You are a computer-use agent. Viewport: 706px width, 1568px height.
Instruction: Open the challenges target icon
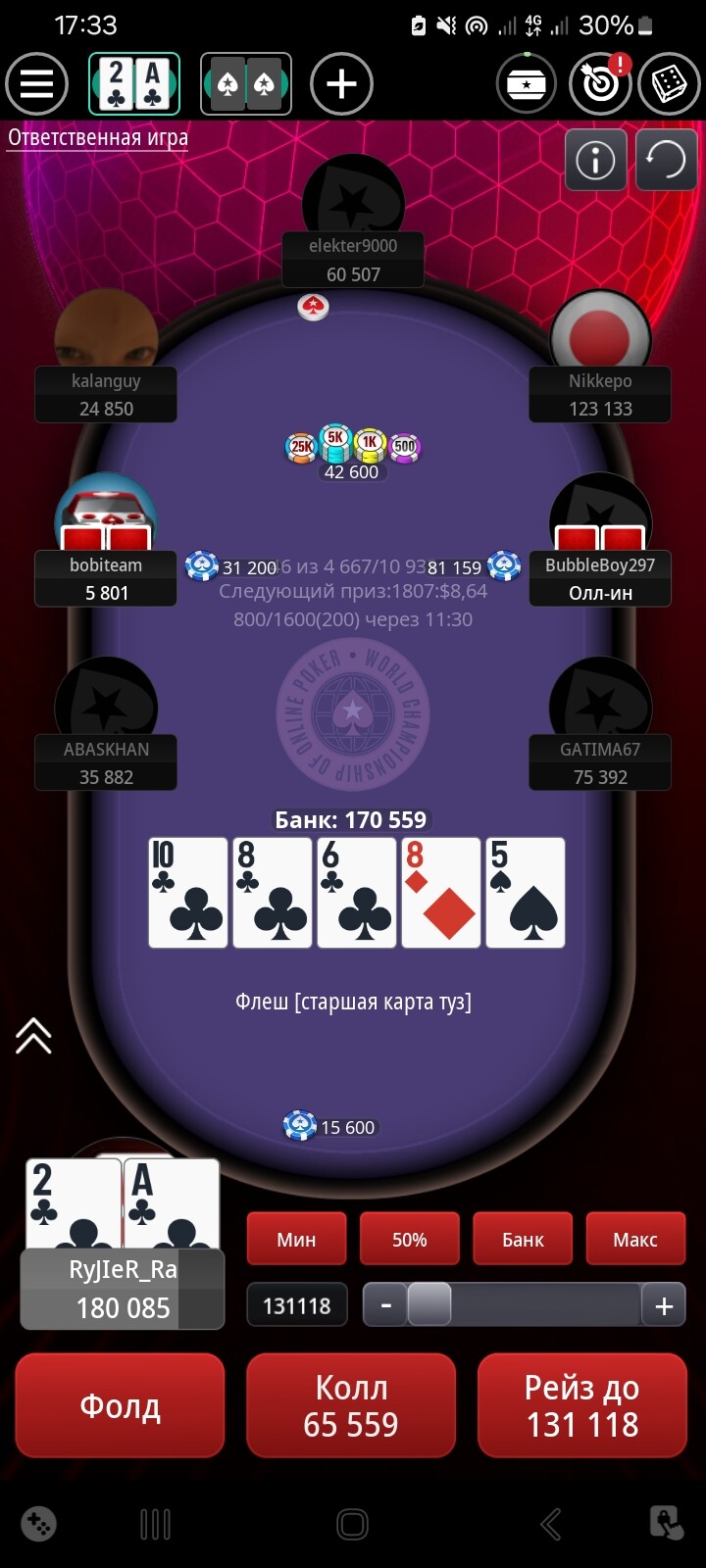(x=600, y=84)
